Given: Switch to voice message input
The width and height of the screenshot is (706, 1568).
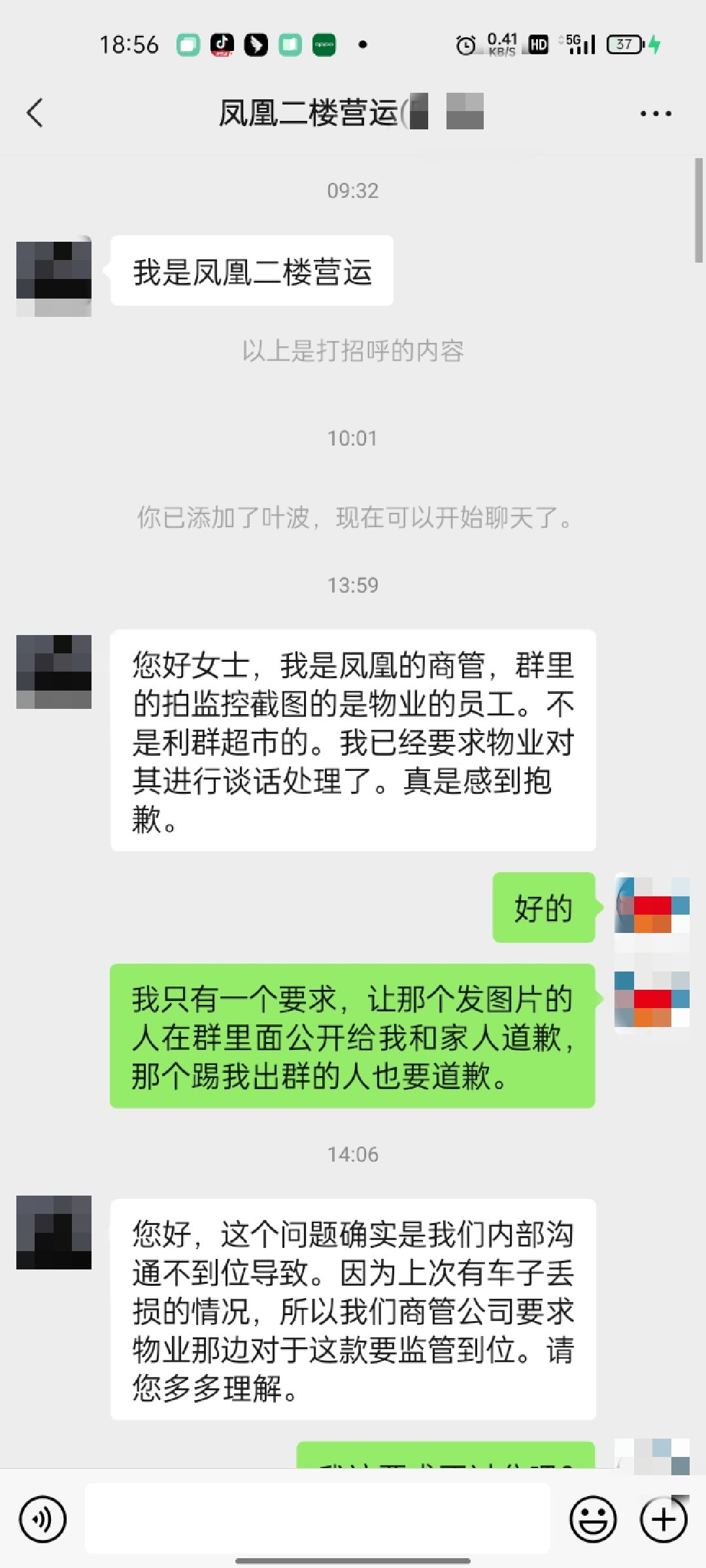Looking at the screenshot, I should [42, 1519].
